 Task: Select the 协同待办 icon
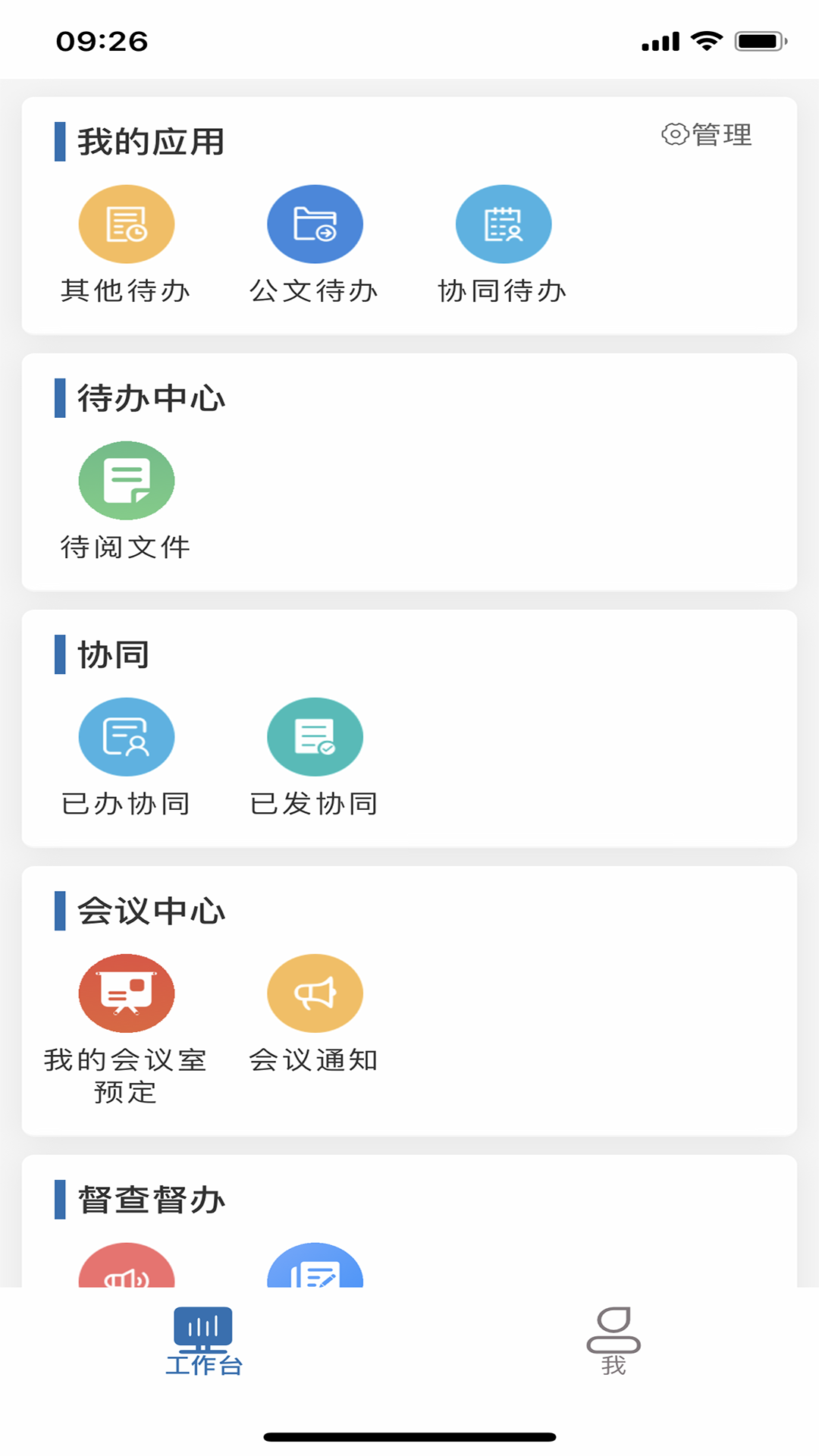click(503, 223)
